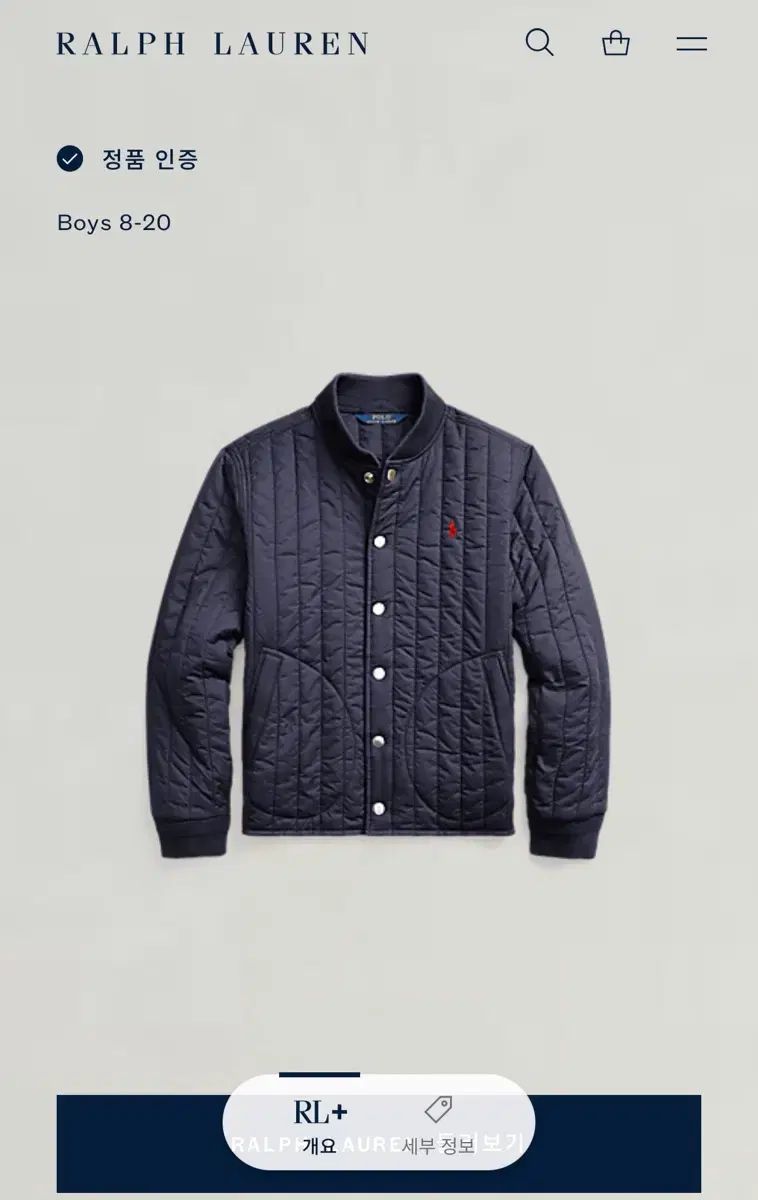The width and height of the screenshot is (758, 1200).
Task: Switch to the 세부 정보 tab
Action: [x=438, y=1125]
